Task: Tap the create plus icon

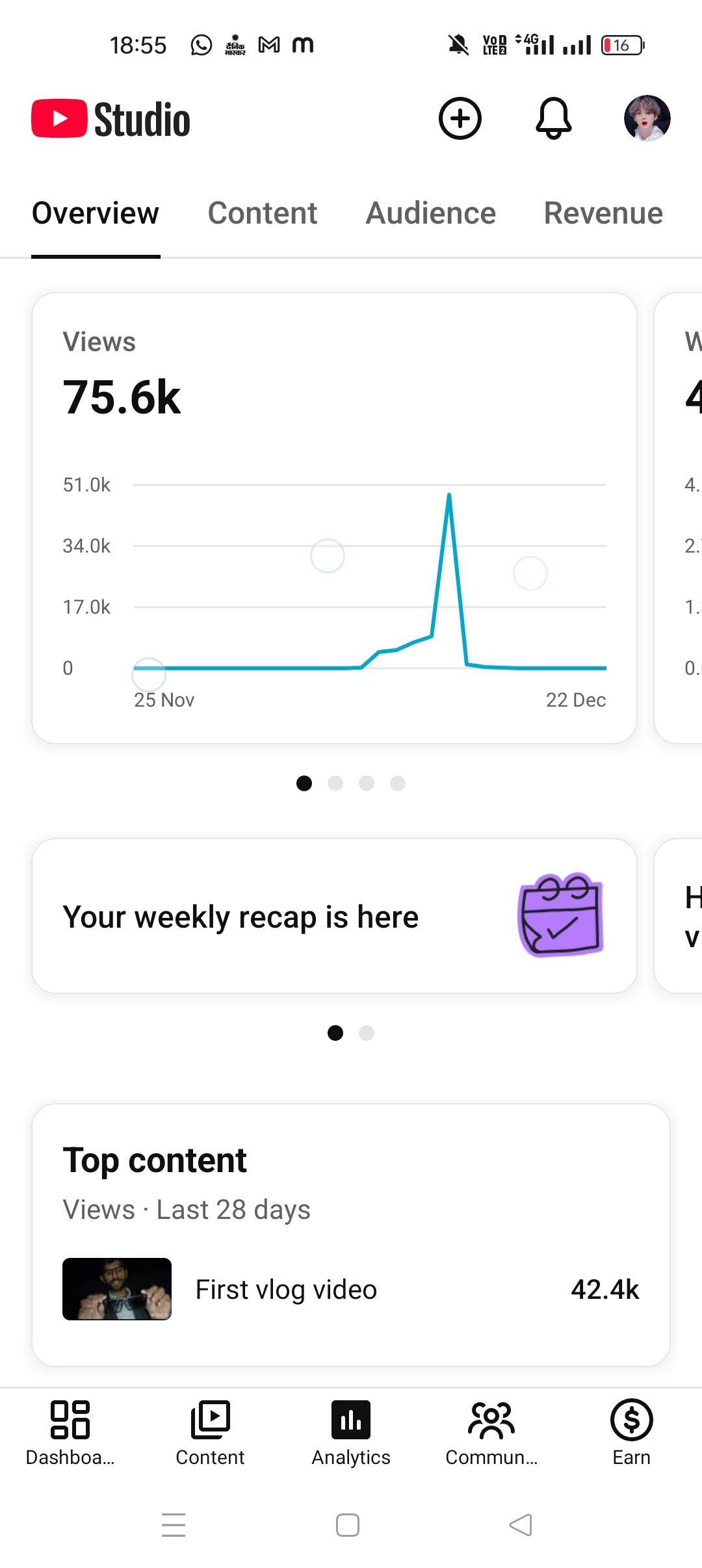Action: 460,119
